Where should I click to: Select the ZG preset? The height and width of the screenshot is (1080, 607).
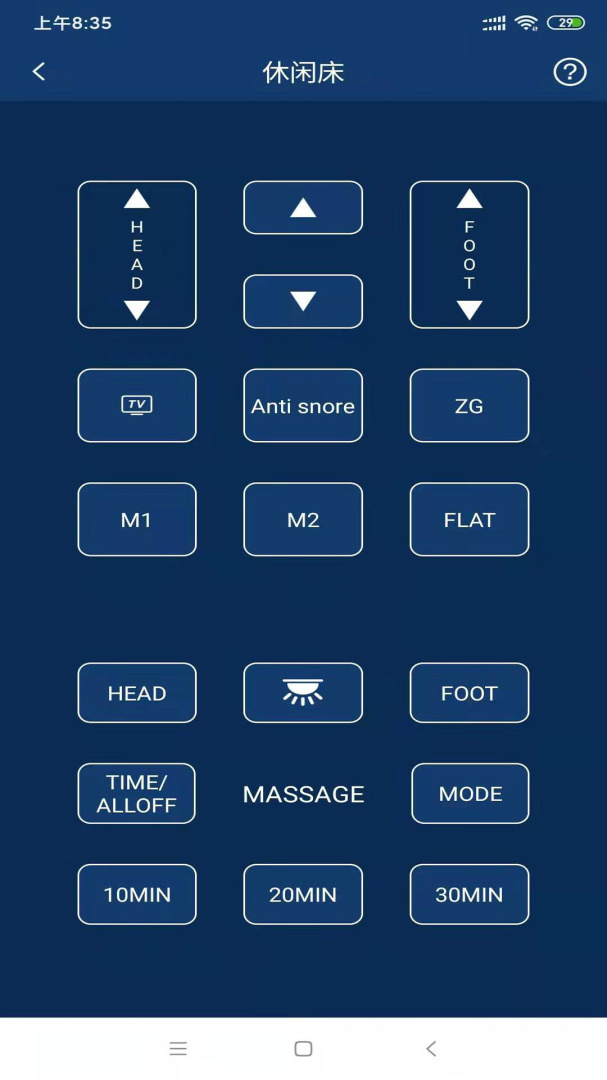(x=469, y=405)
